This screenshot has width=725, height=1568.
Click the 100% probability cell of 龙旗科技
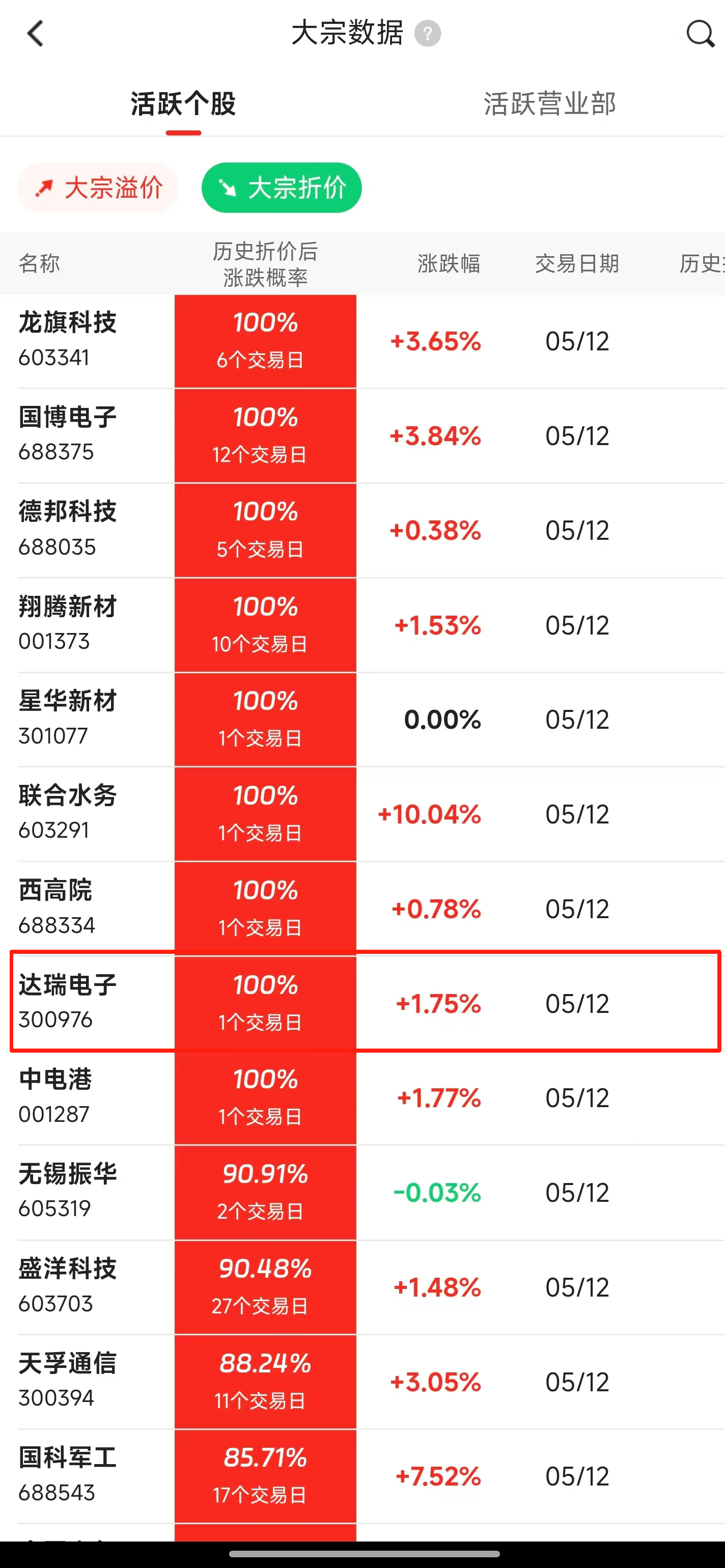tap(265, 341)
